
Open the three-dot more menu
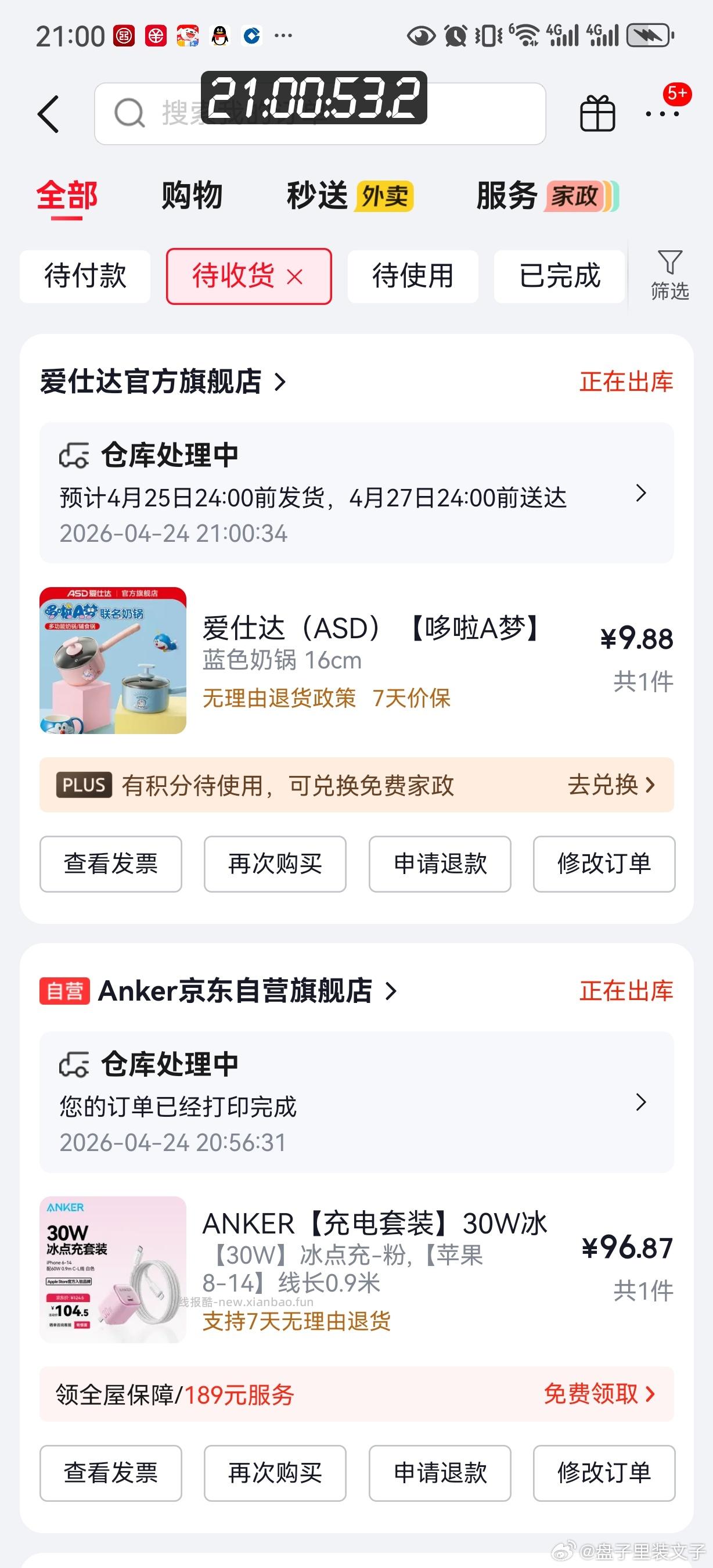point(662,114)
